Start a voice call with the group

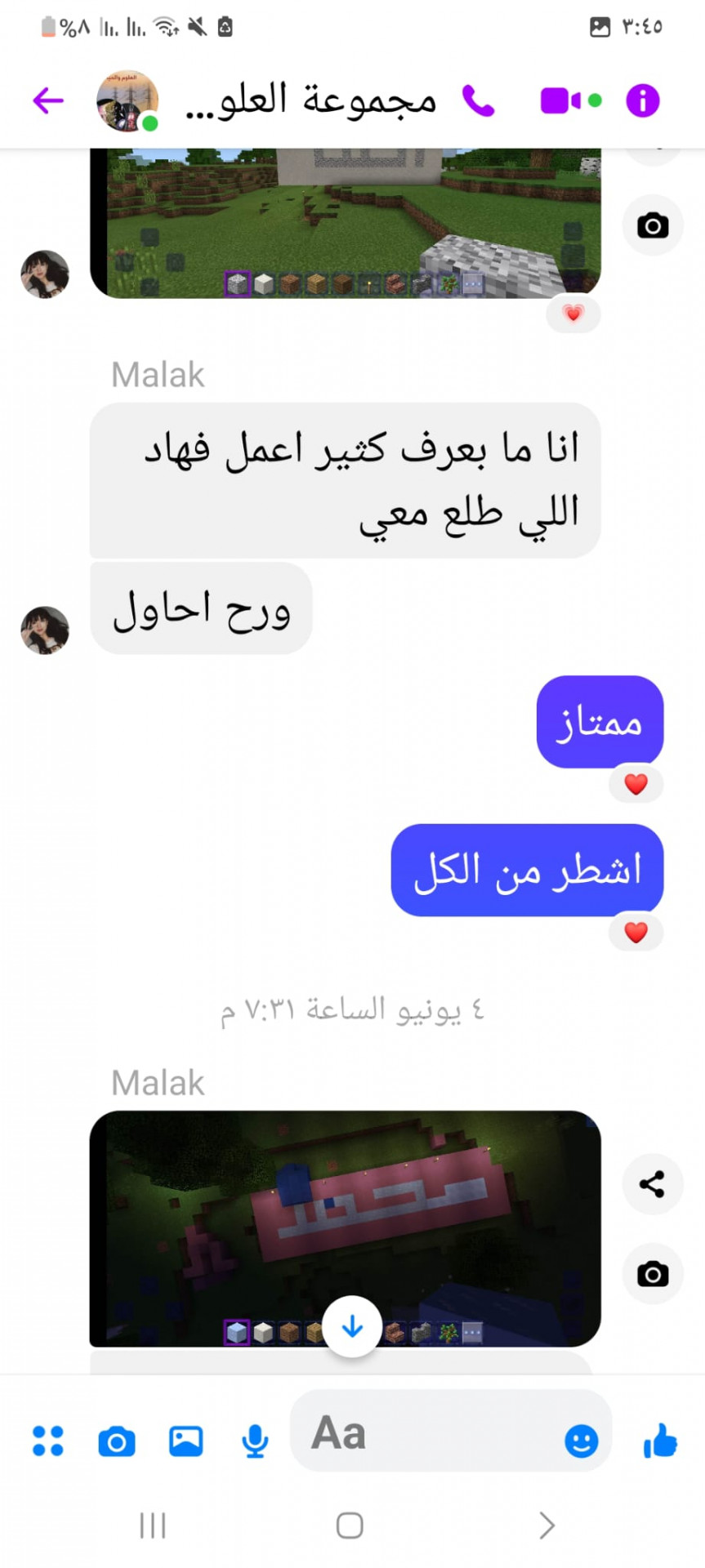pyautogui.click(x=479, y=100)
